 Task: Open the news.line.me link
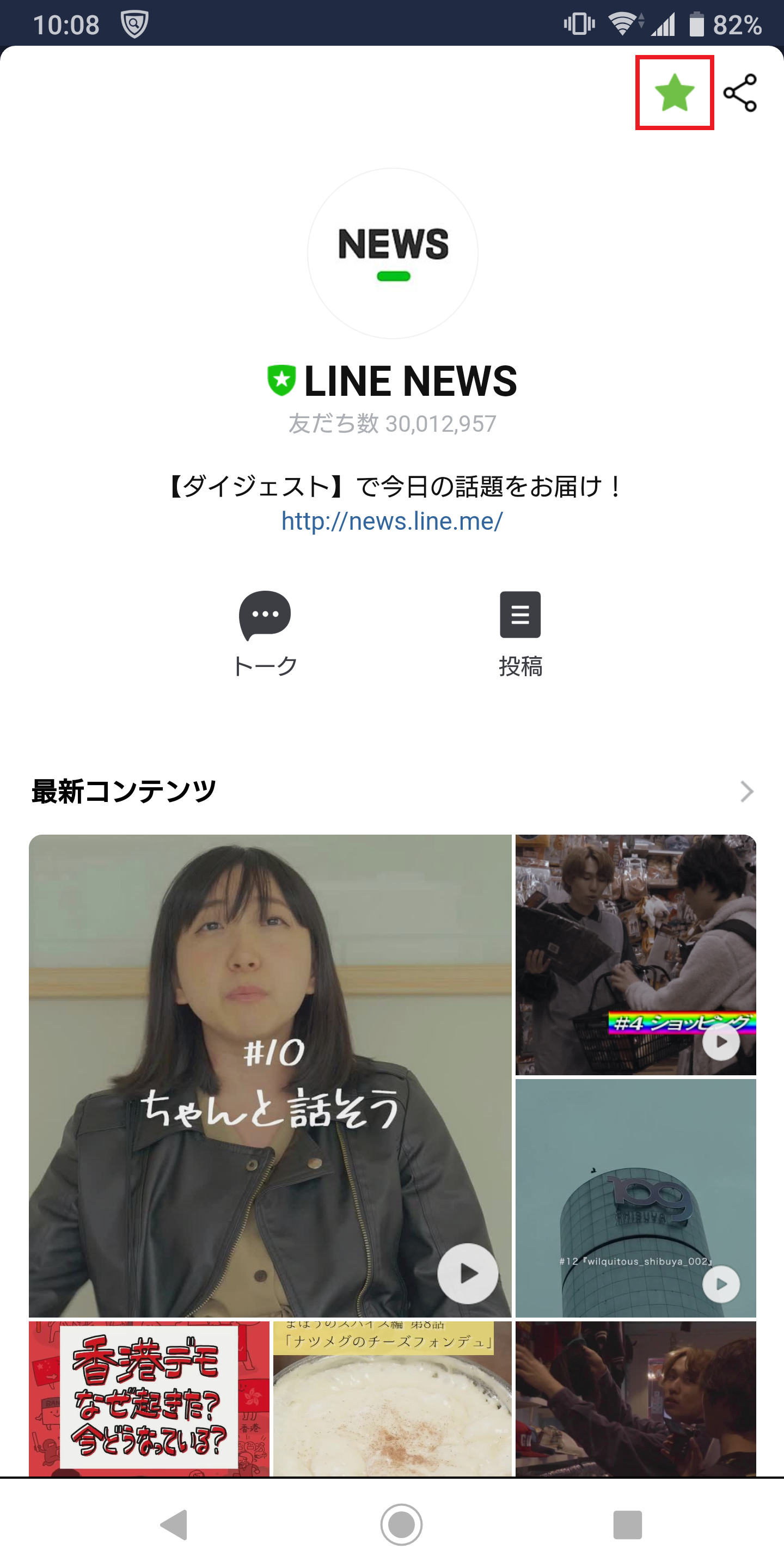click(392, 521)
